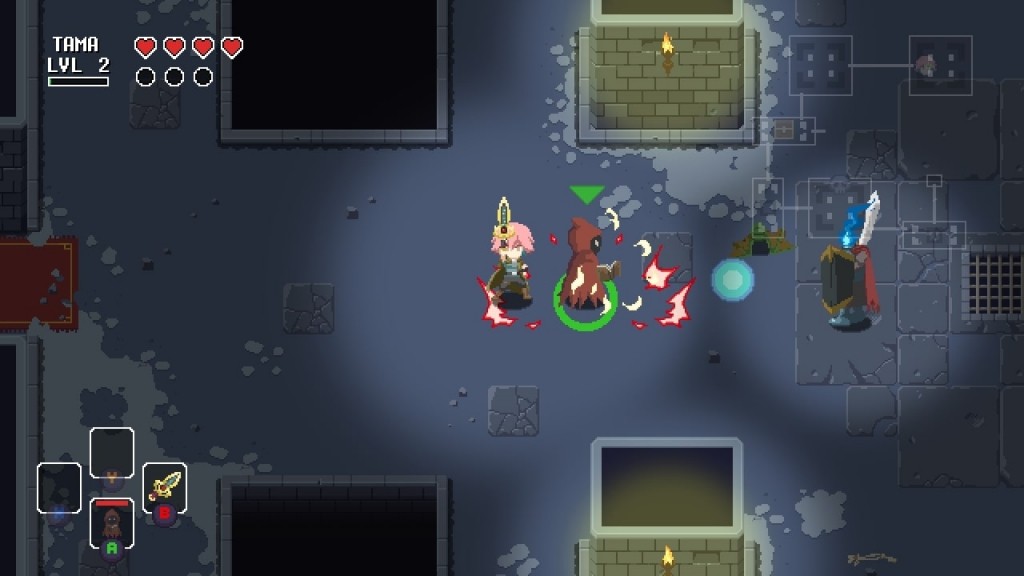This screenshot has width=1024, height=576.
Task: Use the sword in slot B
Action: point(165,487)
